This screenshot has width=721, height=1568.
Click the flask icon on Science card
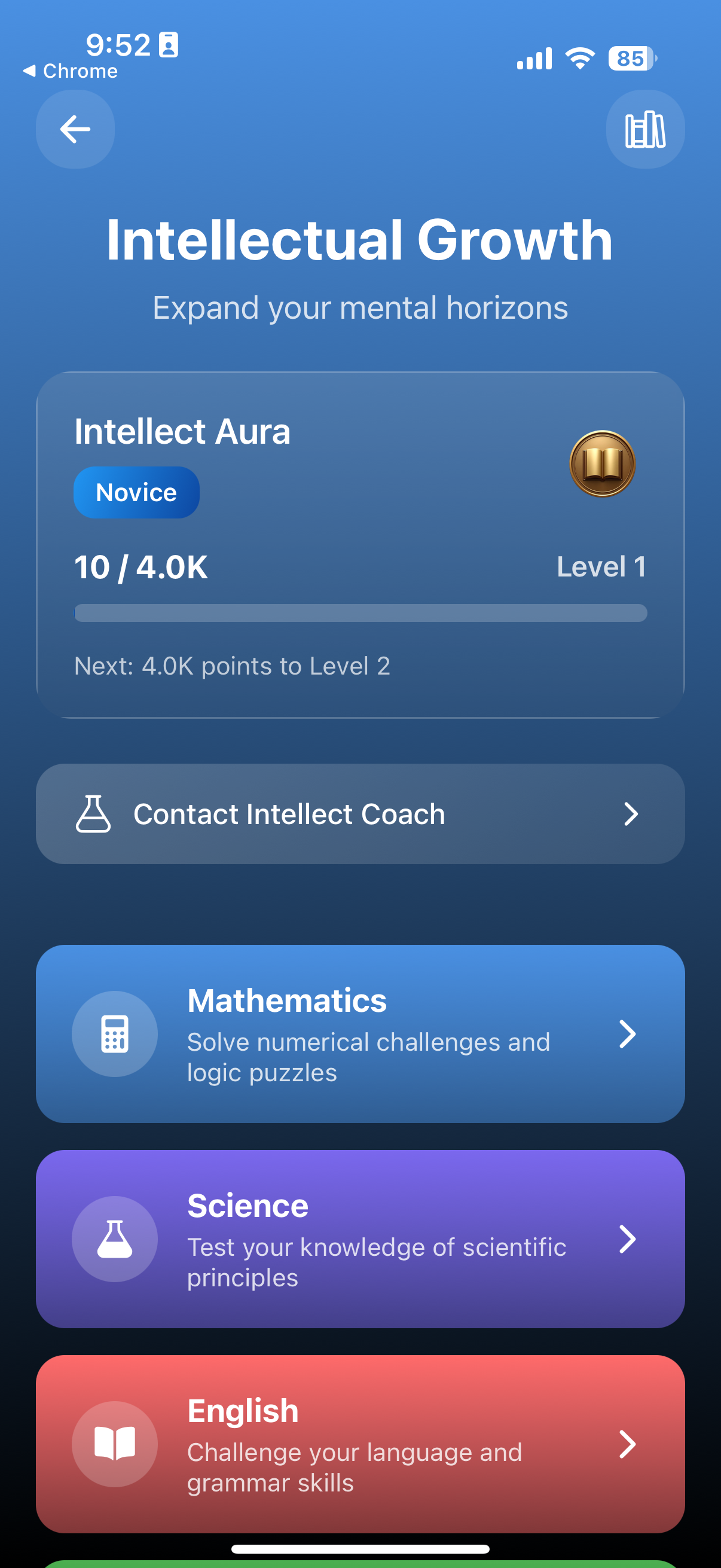[114, 1239]
